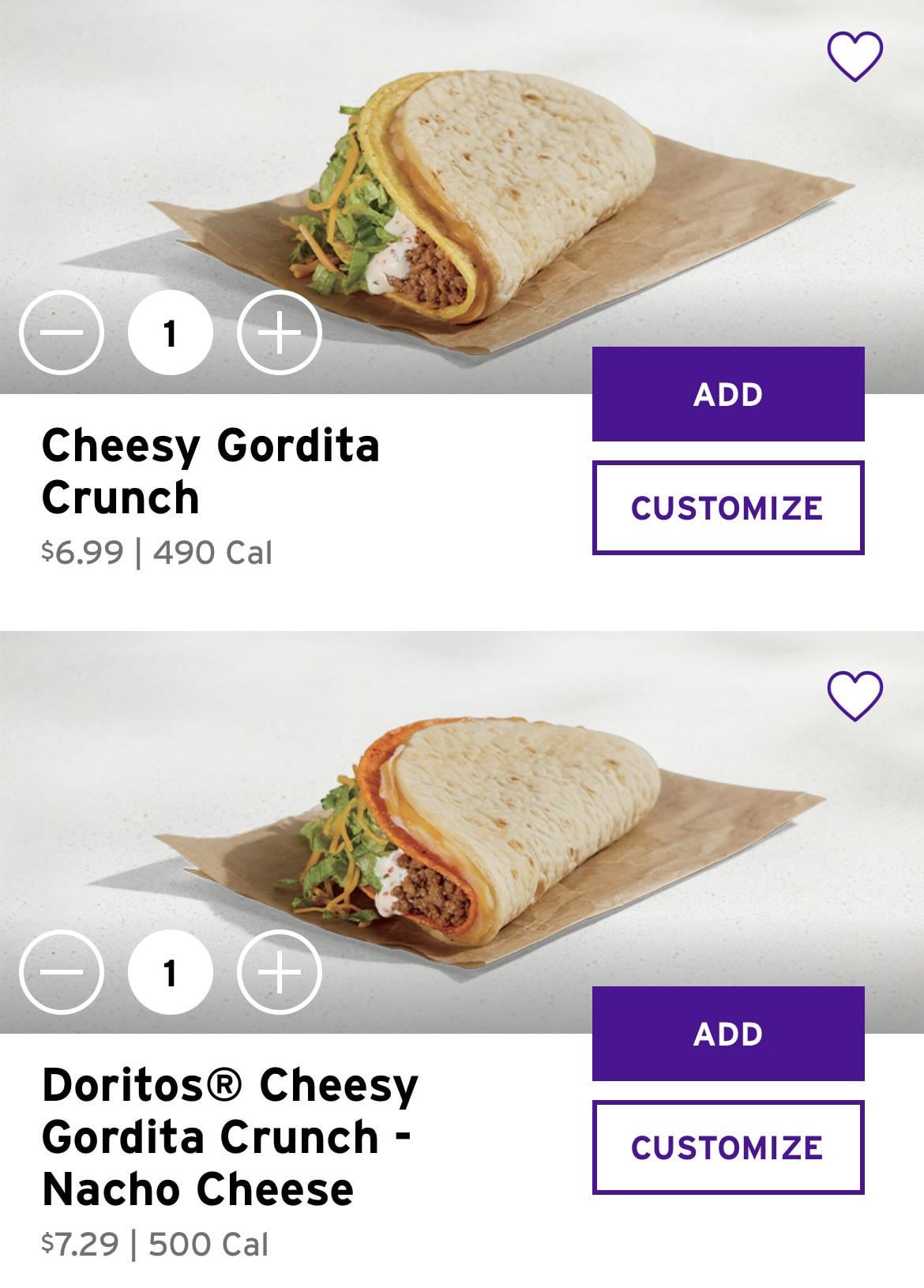Favorite the Cheesy Gordita Crunch
This screenshot has height=1288, width=924.
(x=855, y=56)
